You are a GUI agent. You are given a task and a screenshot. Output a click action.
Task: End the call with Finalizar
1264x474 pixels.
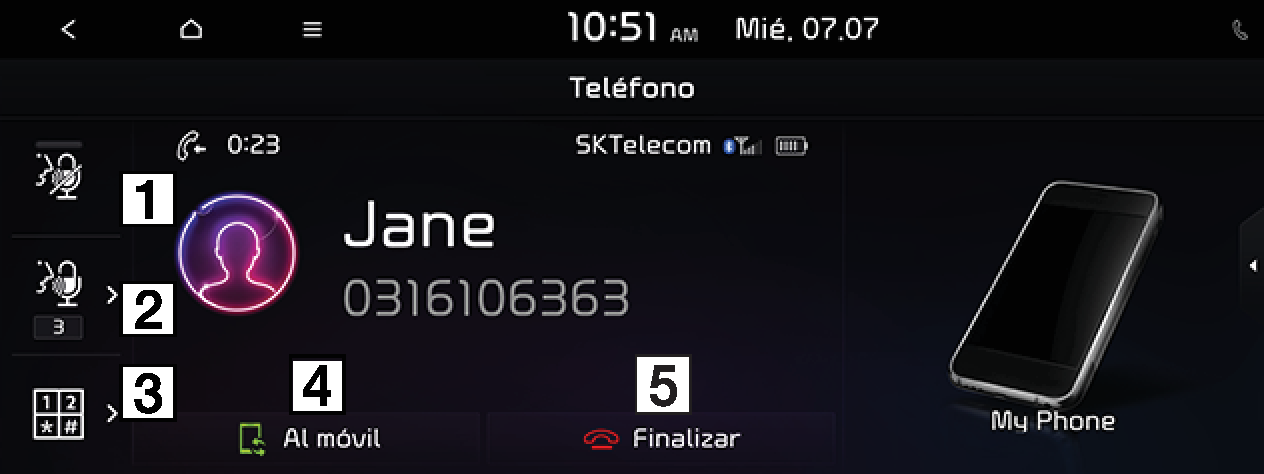tap(661, 438)
